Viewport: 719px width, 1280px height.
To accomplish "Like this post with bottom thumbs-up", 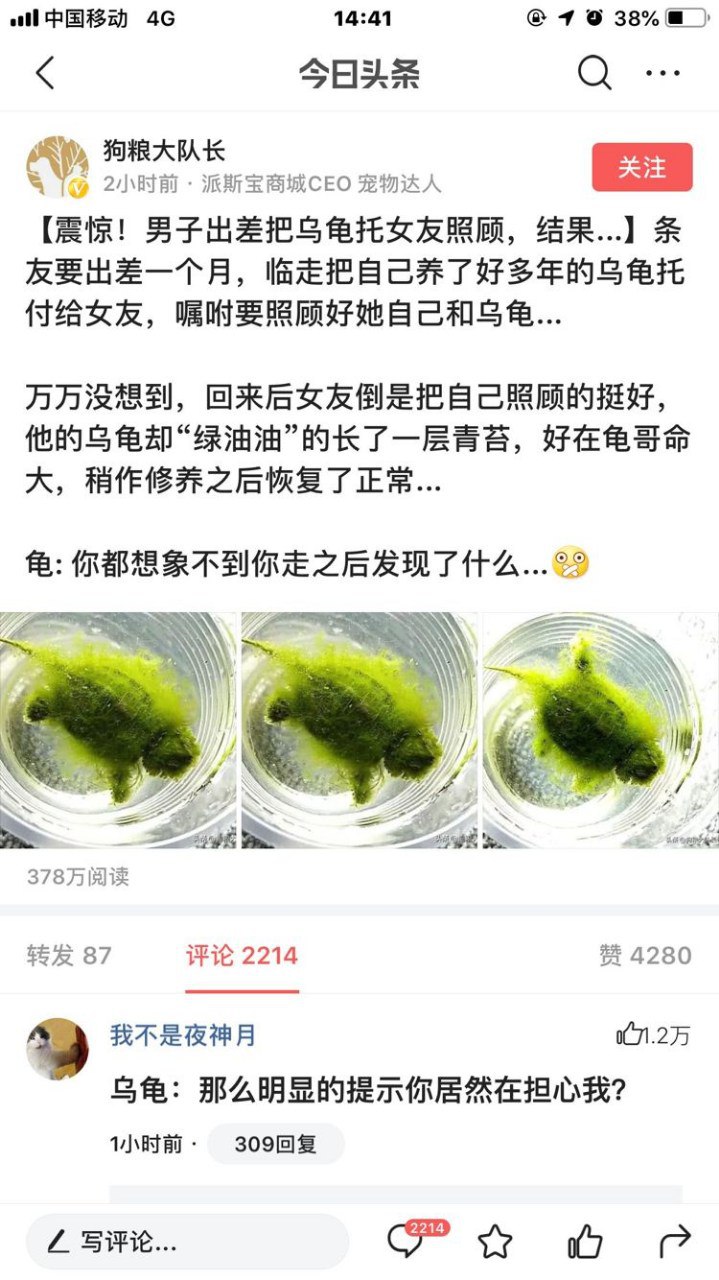I will click(x=585, y=1242).
